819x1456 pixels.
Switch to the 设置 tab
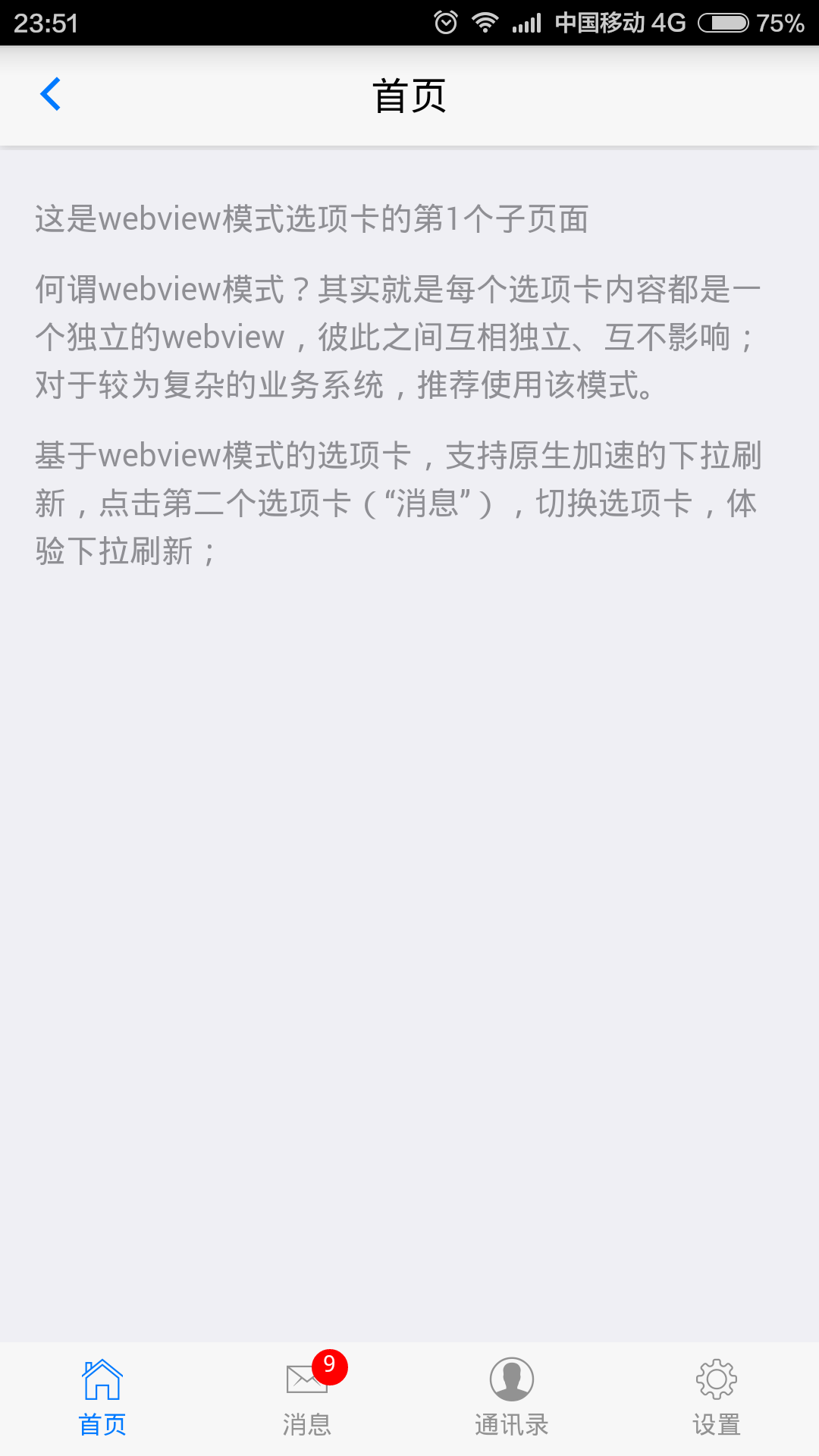[717, 1399]
